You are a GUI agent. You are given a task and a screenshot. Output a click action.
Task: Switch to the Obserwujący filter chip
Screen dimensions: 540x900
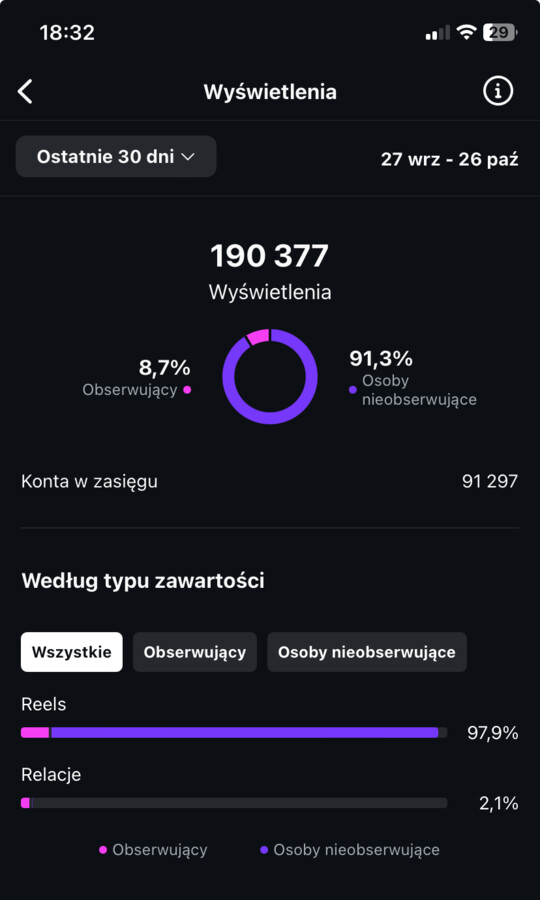click(x=195, y=652)
